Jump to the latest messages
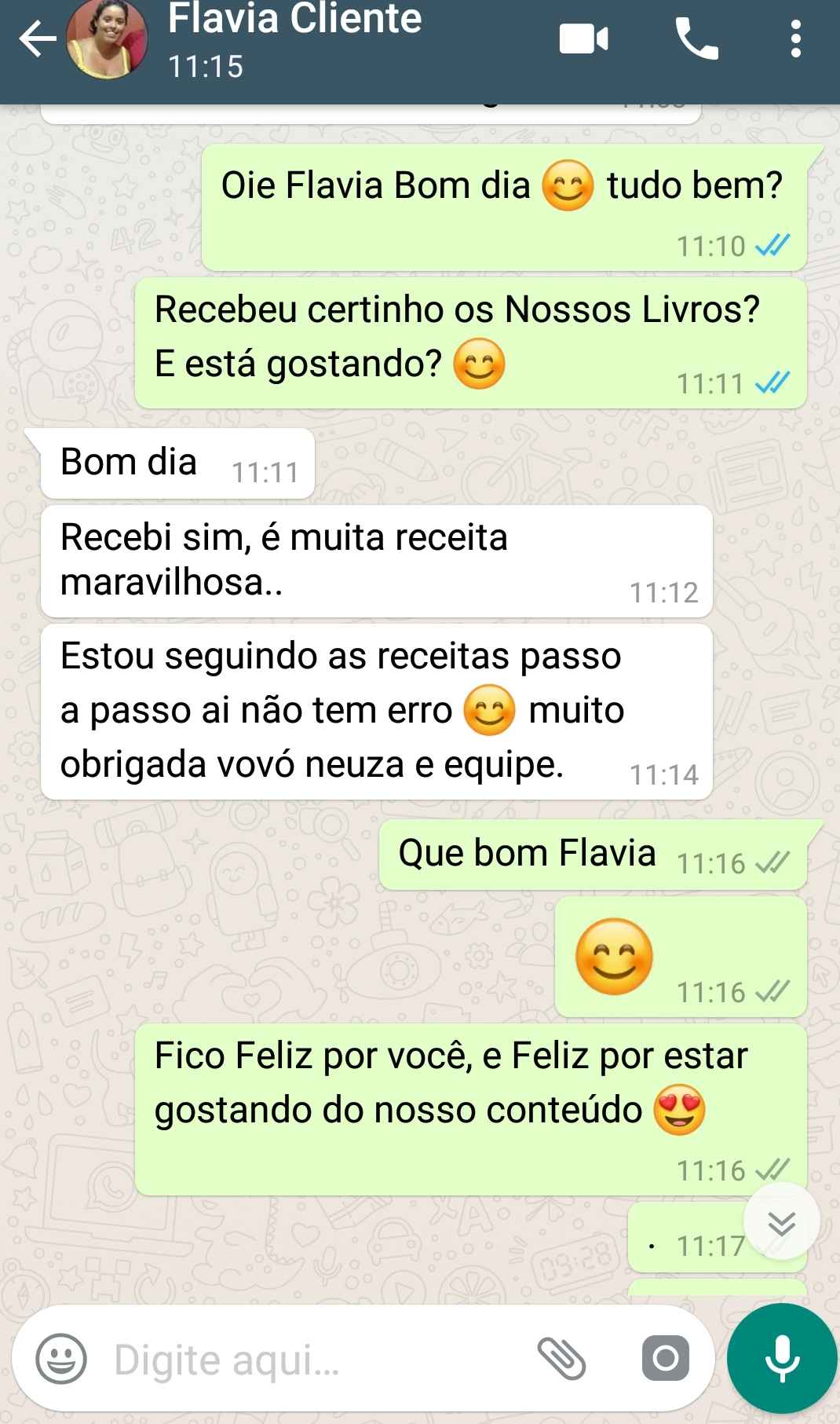Image resolution: width=840 pixels, height=1424 pixels. [781, 1223]
